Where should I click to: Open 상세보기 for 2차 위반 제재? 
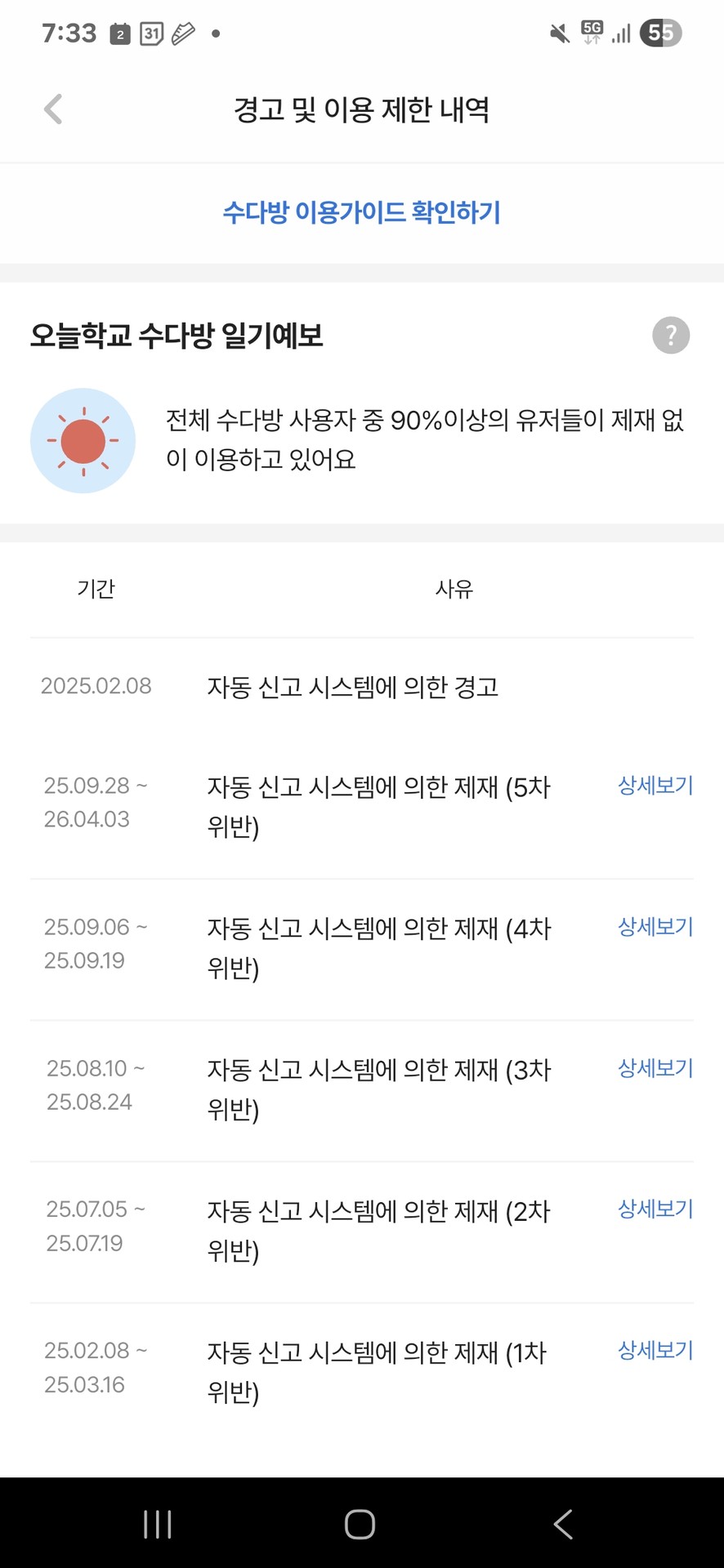click(655, 1209)
